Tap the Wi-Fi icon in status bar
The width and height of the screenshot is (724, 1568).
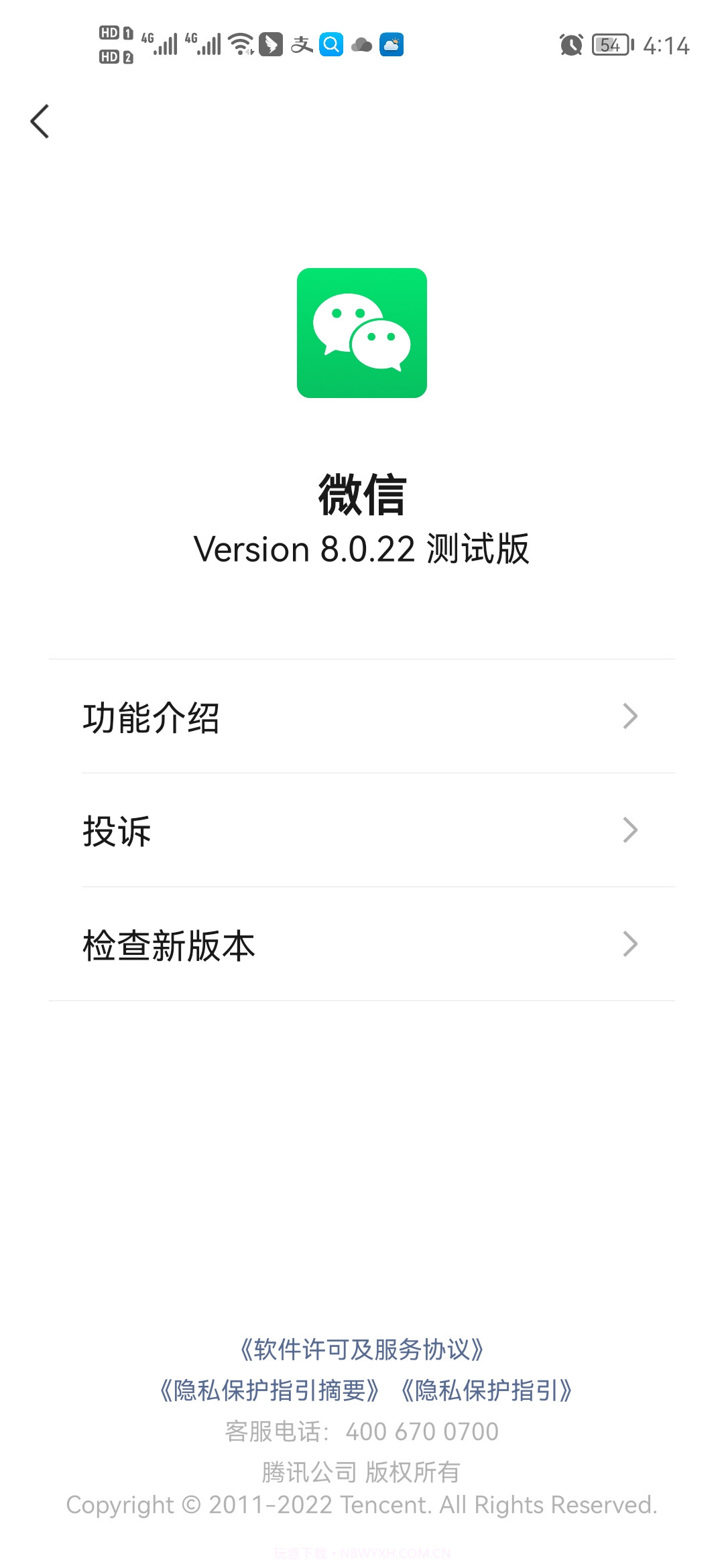coord(239,44)
